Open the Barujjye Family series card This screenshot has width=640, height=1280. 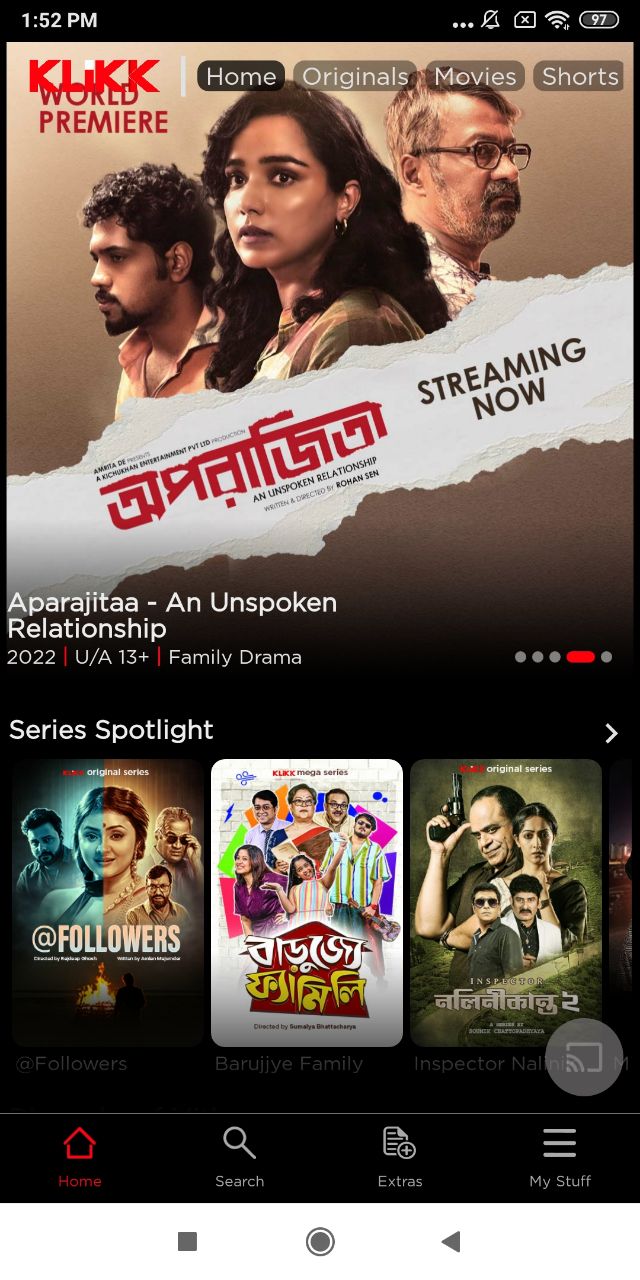pyautogui.click(x=307, y=902)
